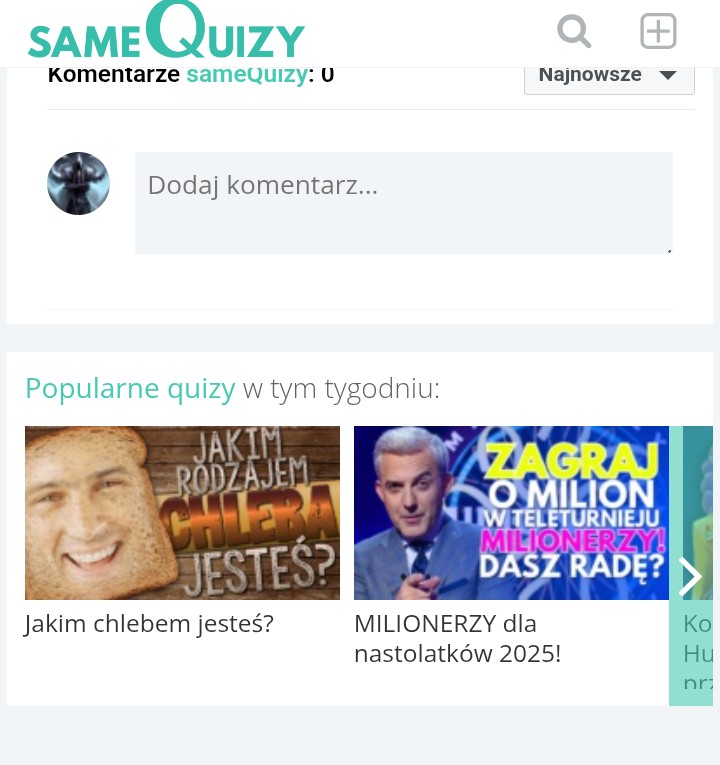This screenshot has width=720, height=765.
Task: Tap the plus icon to add a quiz
Action: point(658,31)
